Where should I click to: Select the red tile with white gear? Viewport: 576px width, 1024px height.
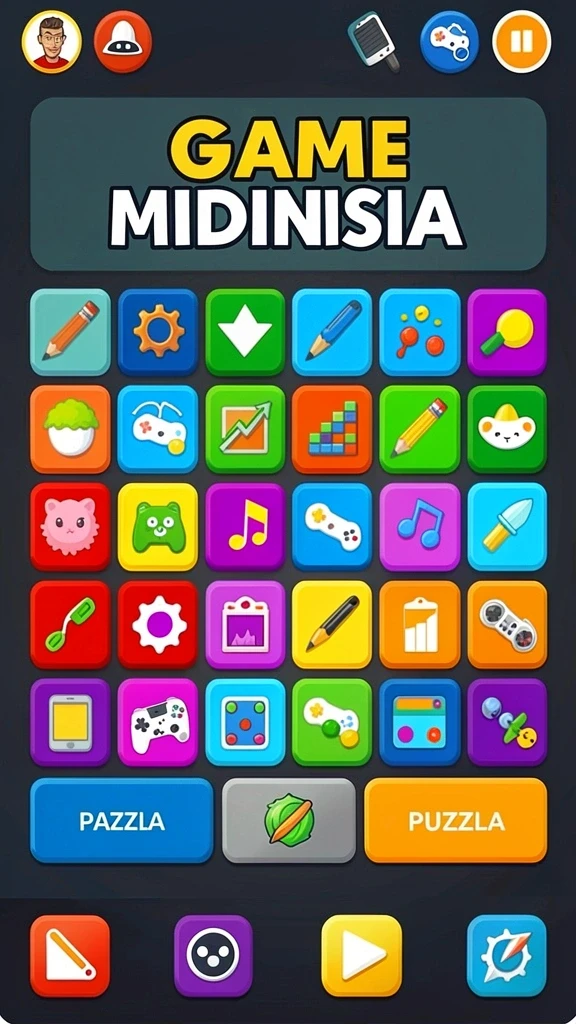157,624
